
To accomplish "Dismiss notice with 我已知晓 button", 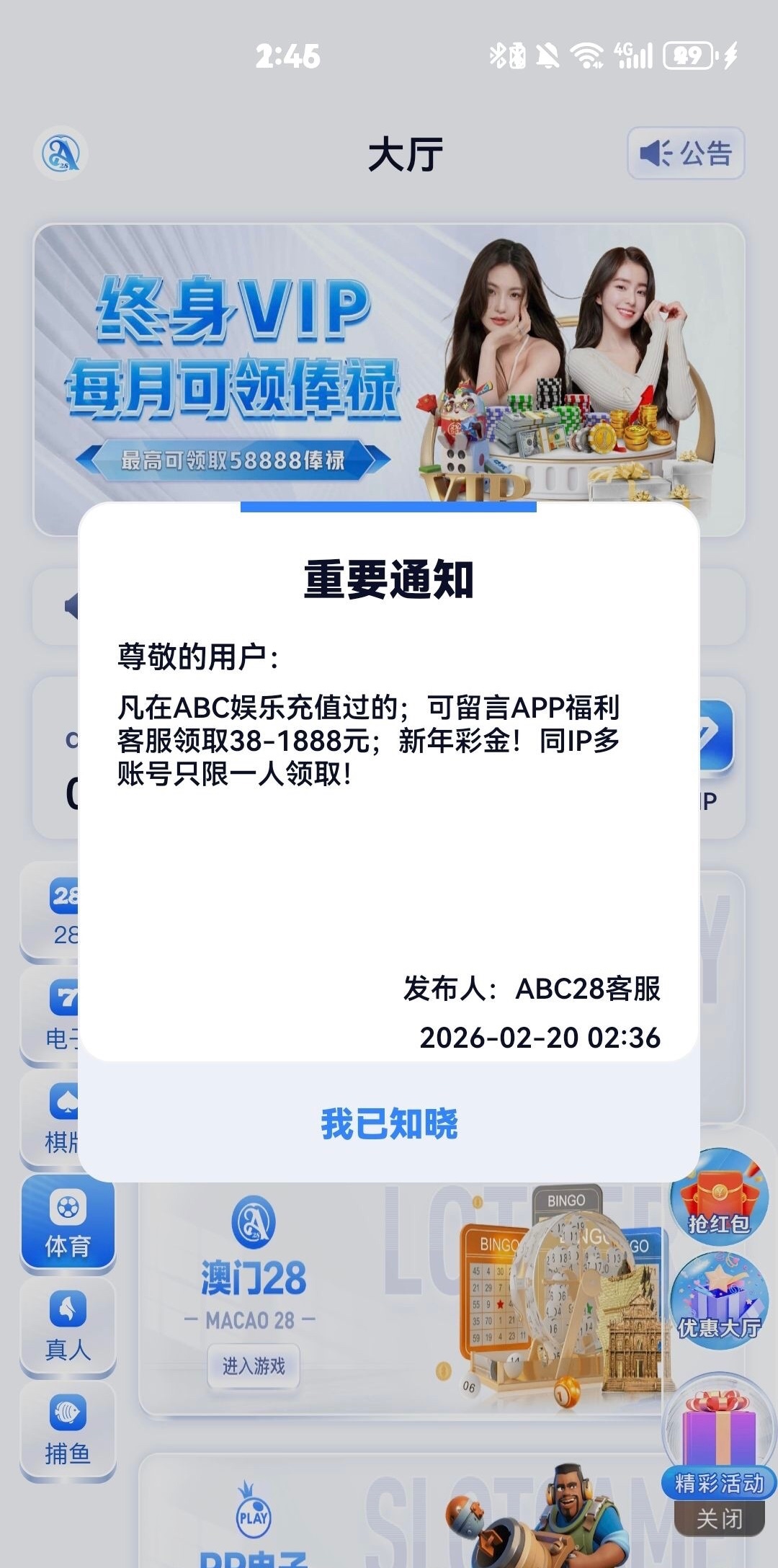I will pyautogui.click(x=389, y=1123).
